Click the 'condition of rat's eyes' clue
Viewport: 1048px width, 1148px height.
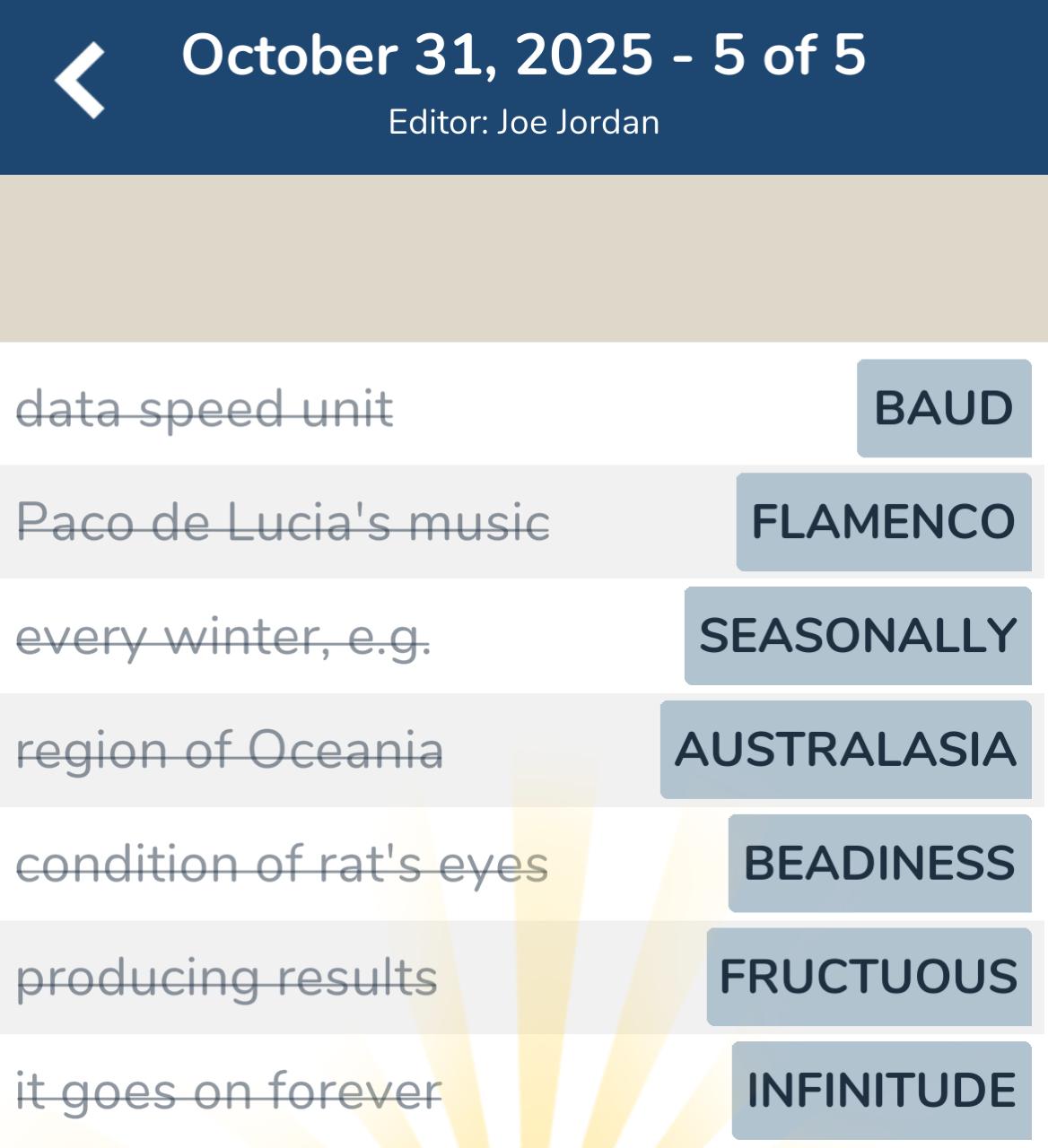point(283,864)
